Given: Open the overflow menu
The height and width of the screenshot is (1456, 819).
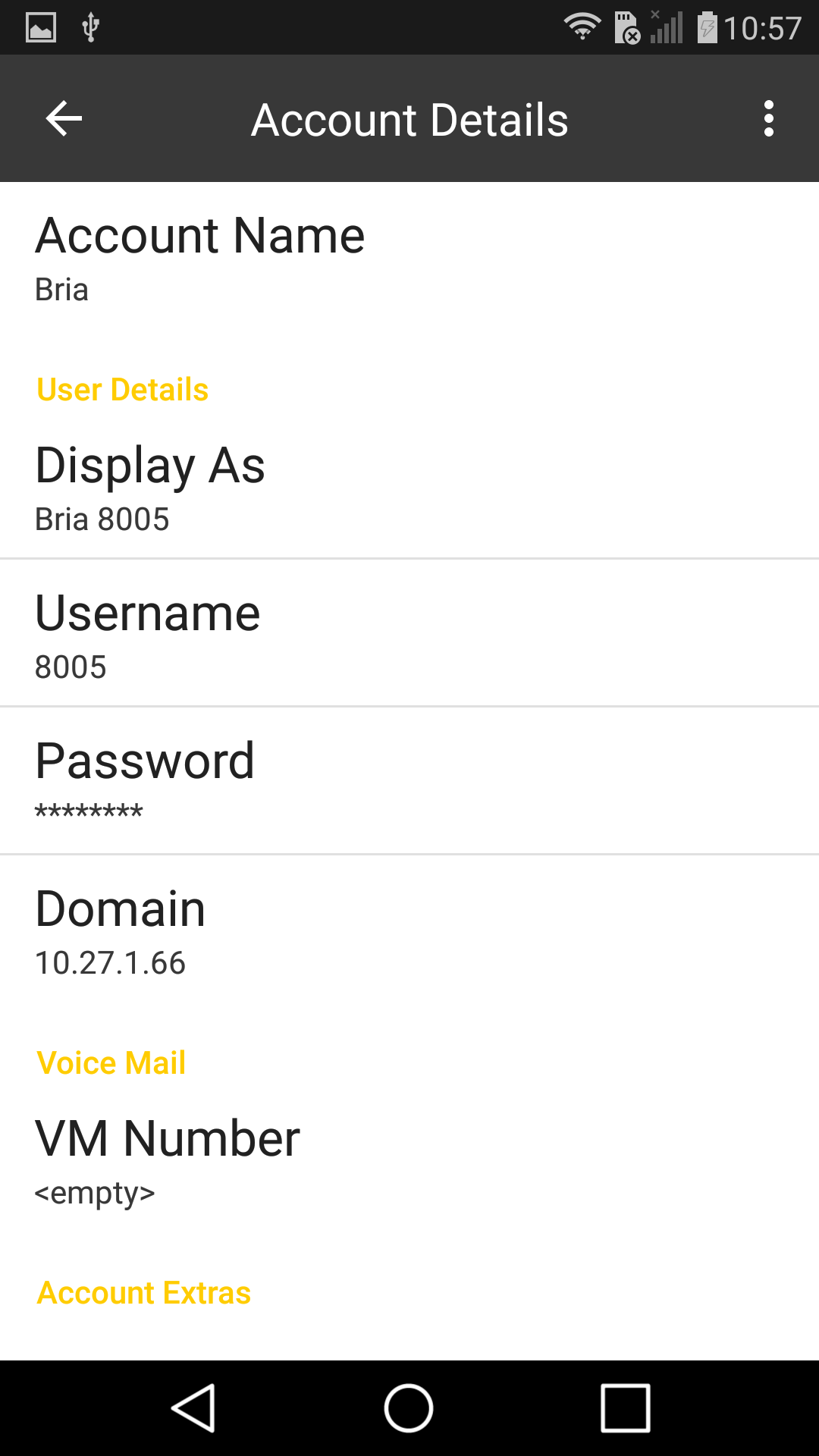Looking at the screenshot, I should 768,119.
